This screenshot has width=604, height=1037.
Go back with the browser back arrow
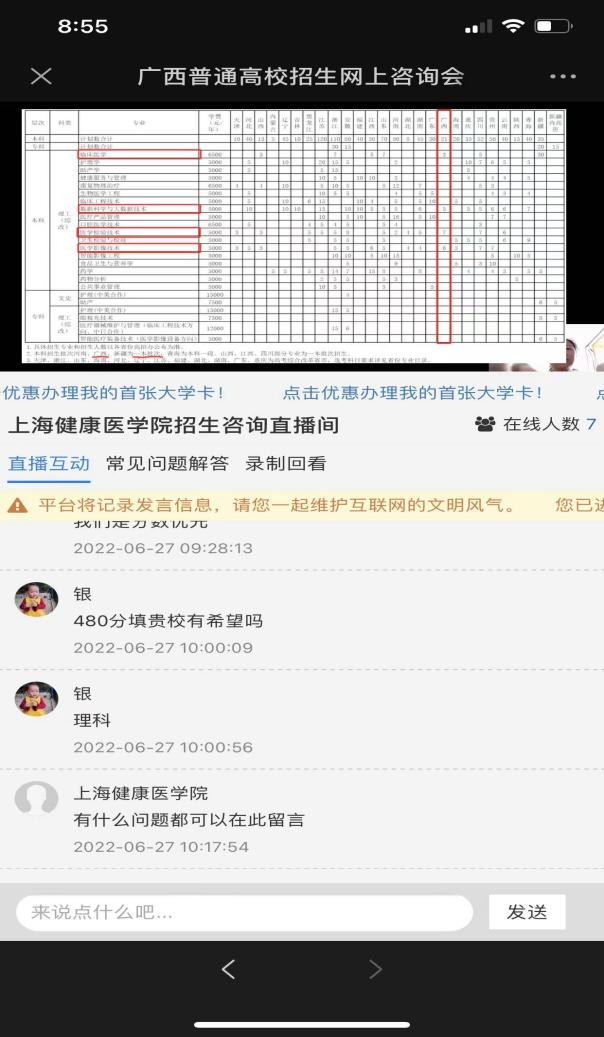[228, 968]
